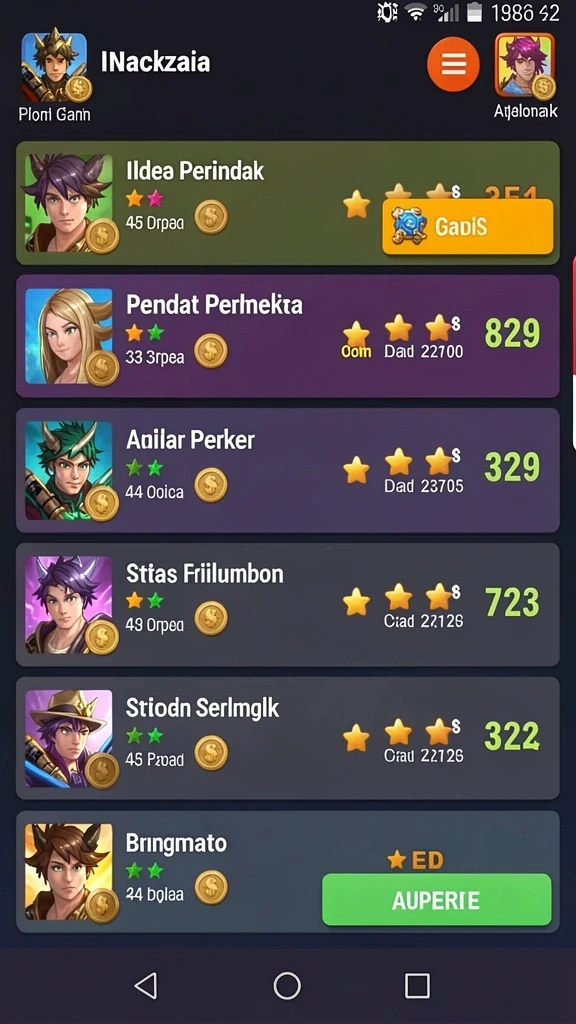
Task: Open the Plont Gann profile avatar
Action: pos(55,67)
